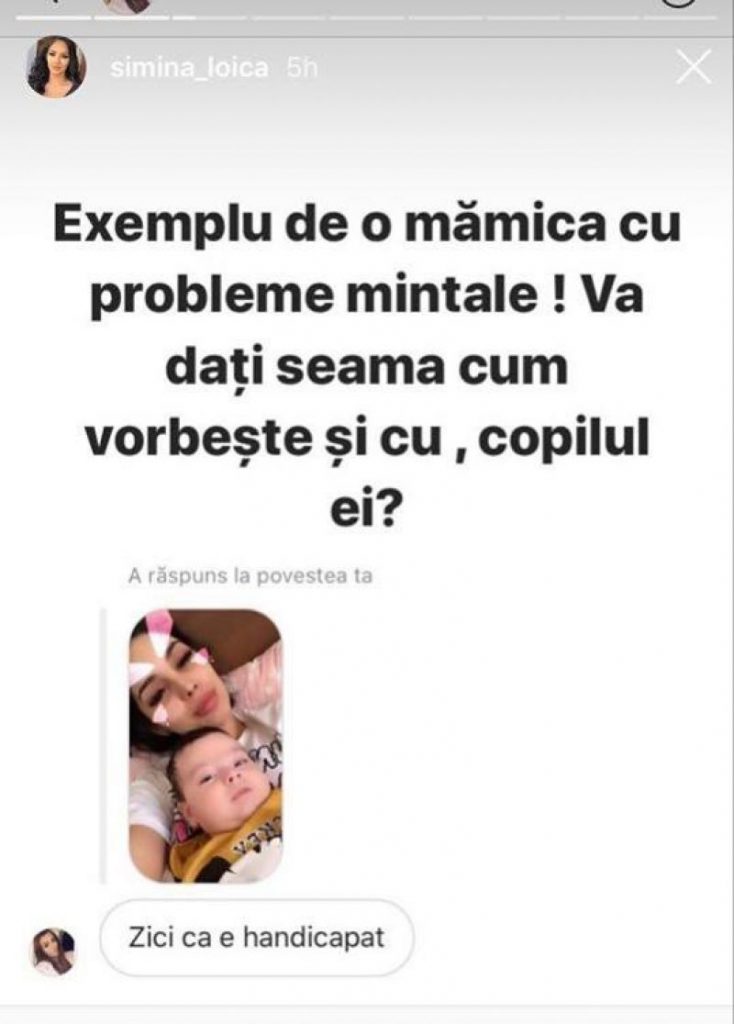Open simina_loica's profile picture
Image resolution: width=734 pixels, height=1024 pixels.
point(55,67)
